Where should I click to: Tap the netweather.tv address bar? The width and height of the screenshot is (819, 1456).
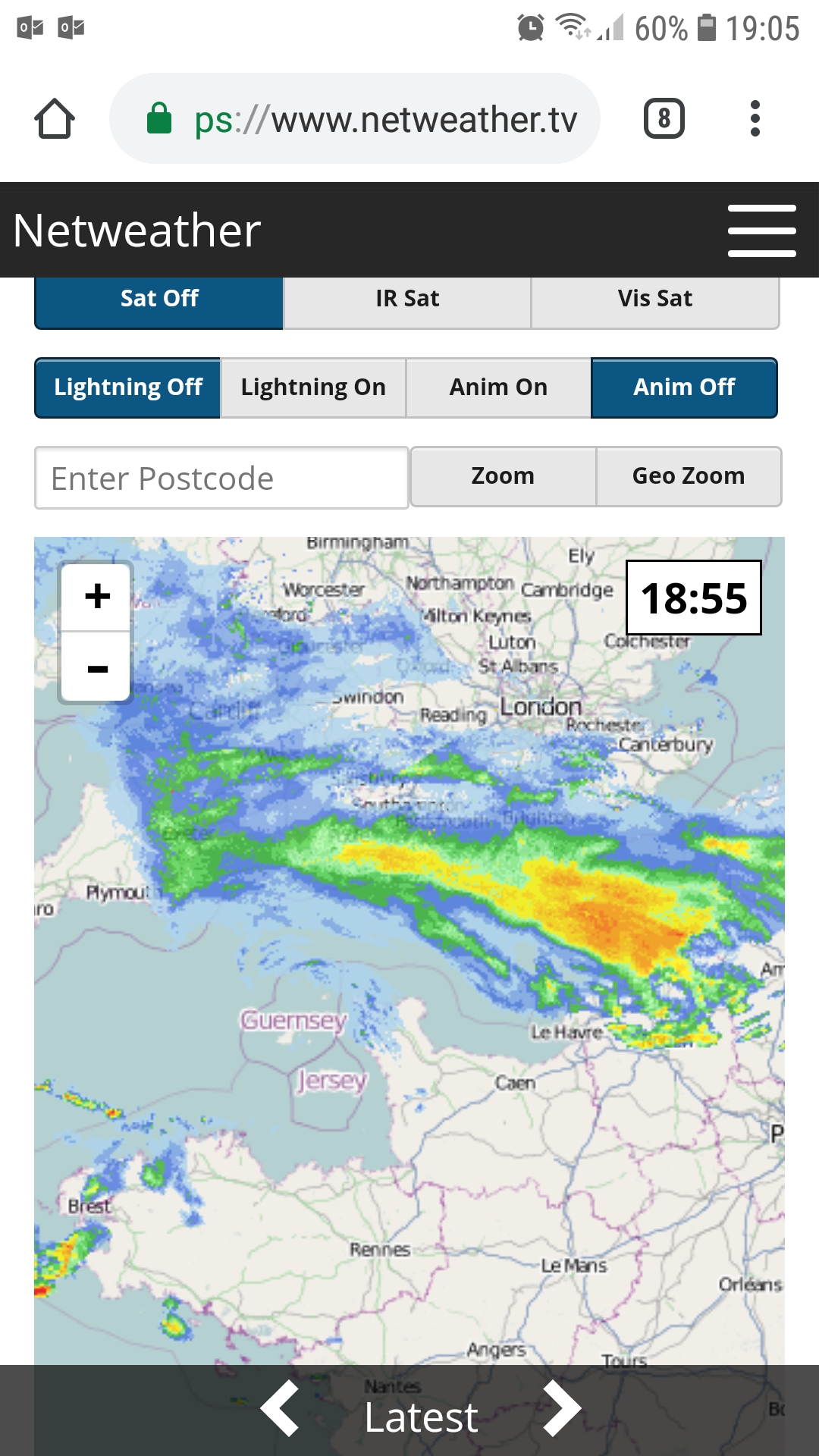click(x=355, y=119)
